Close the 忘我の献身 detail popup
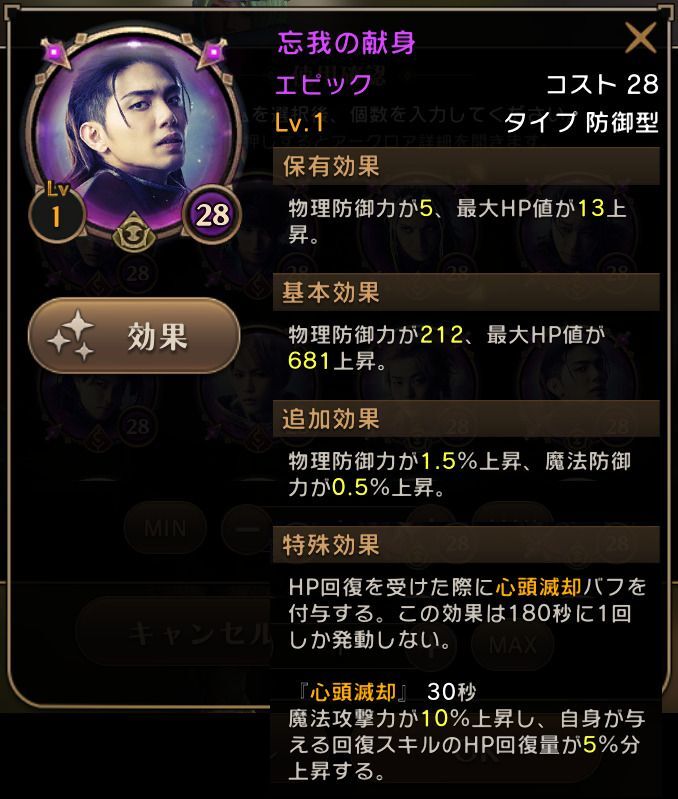Image resolution: width=678 pixels, height=799 pixels. point(640,39)
